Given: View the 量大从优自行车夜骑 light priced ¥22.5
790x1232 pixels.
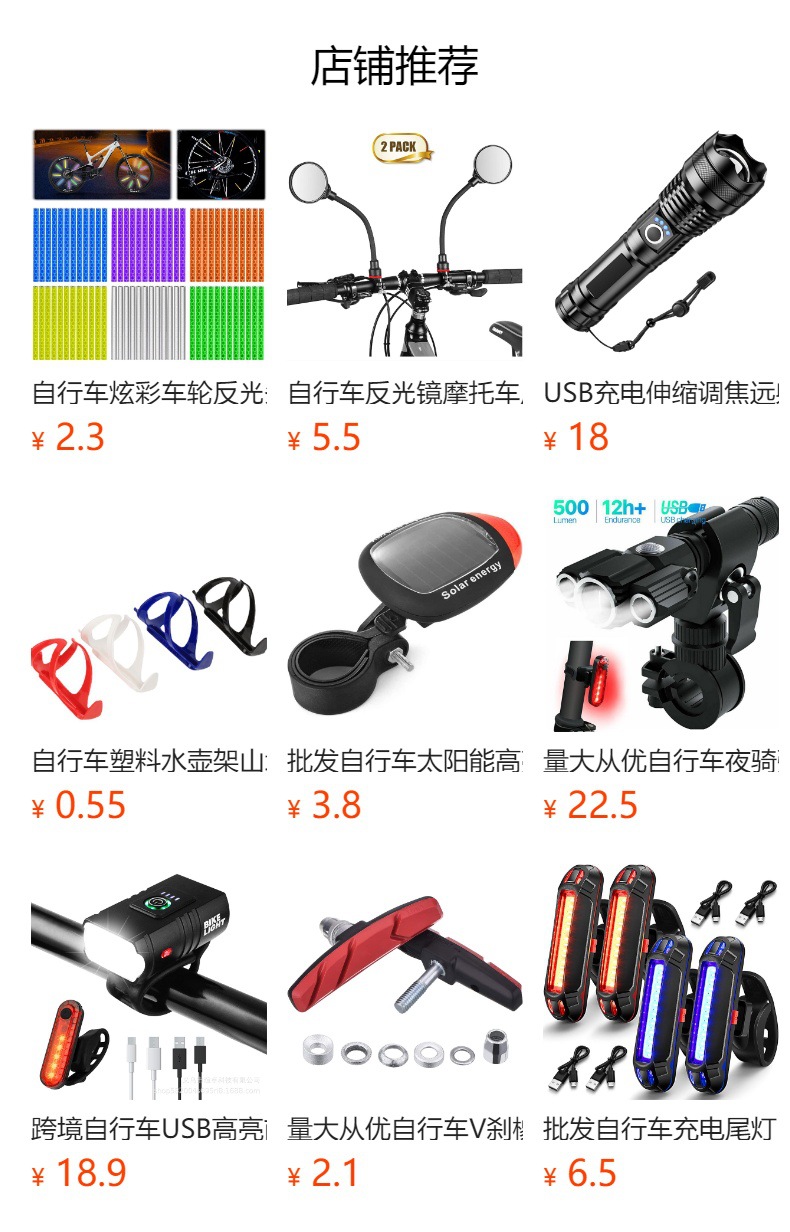Looking at the screenshot, I should [x=661, y=659].
